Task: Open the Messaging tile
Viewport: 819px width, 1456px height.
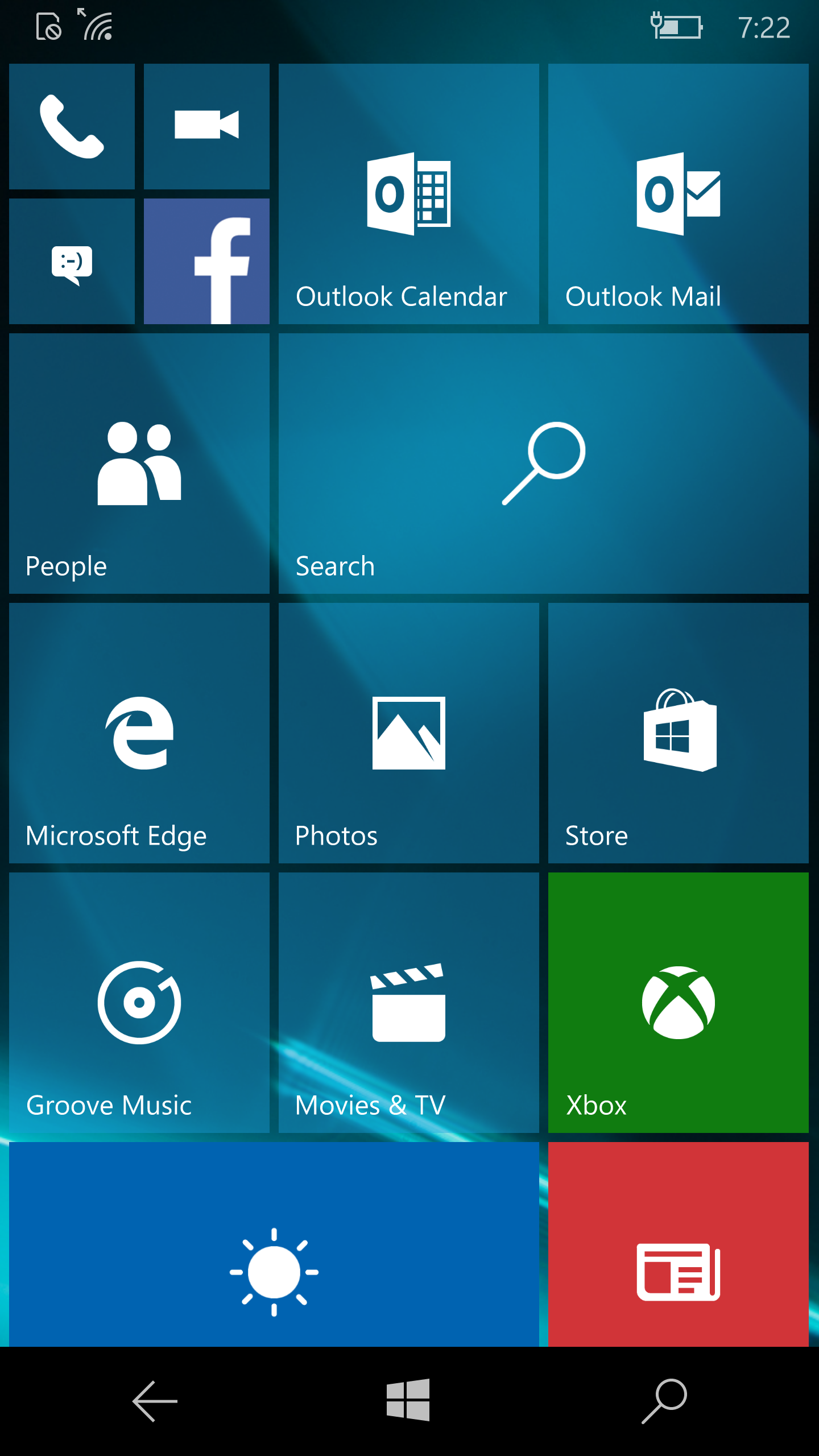Action: pos(72,262)
